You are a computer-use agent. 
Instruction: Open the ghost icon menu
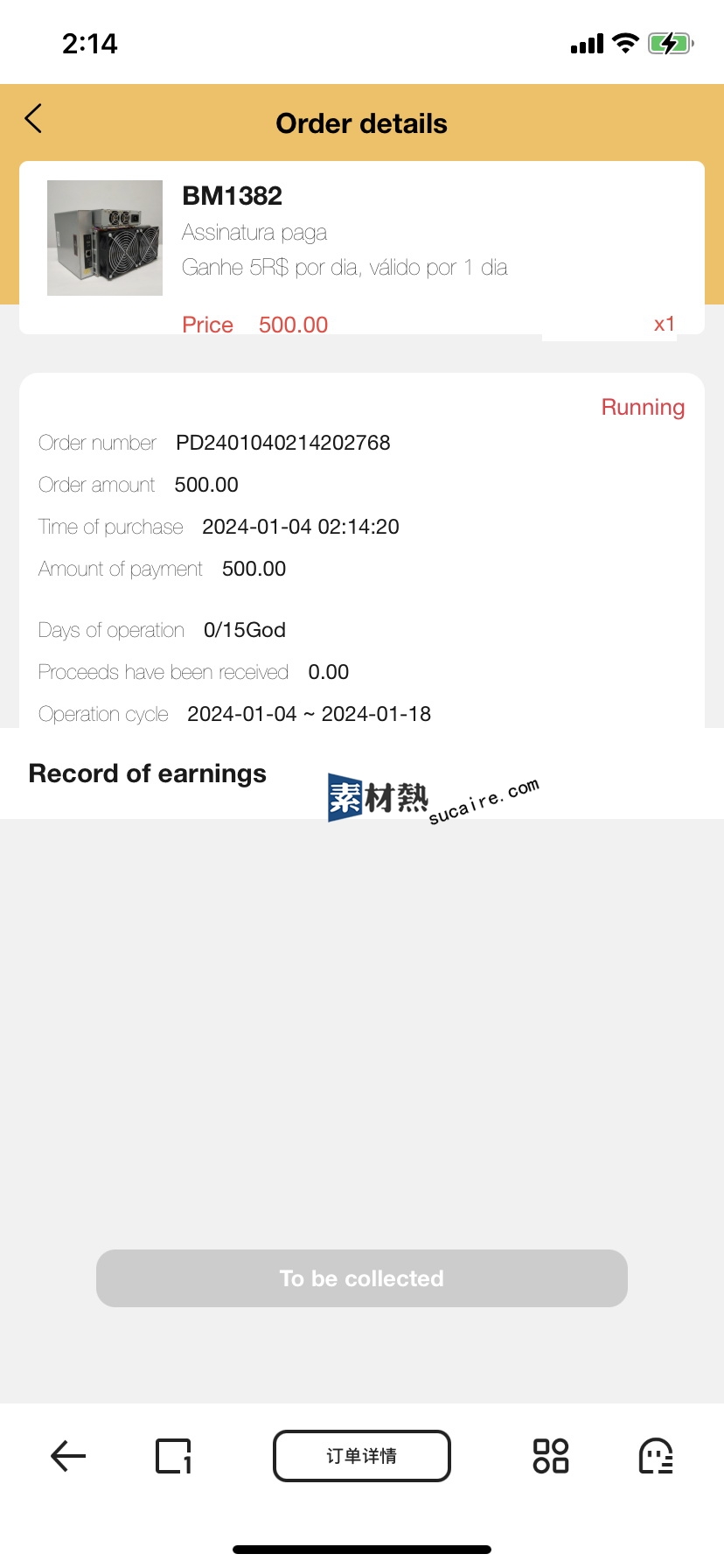click(656, 1456)
